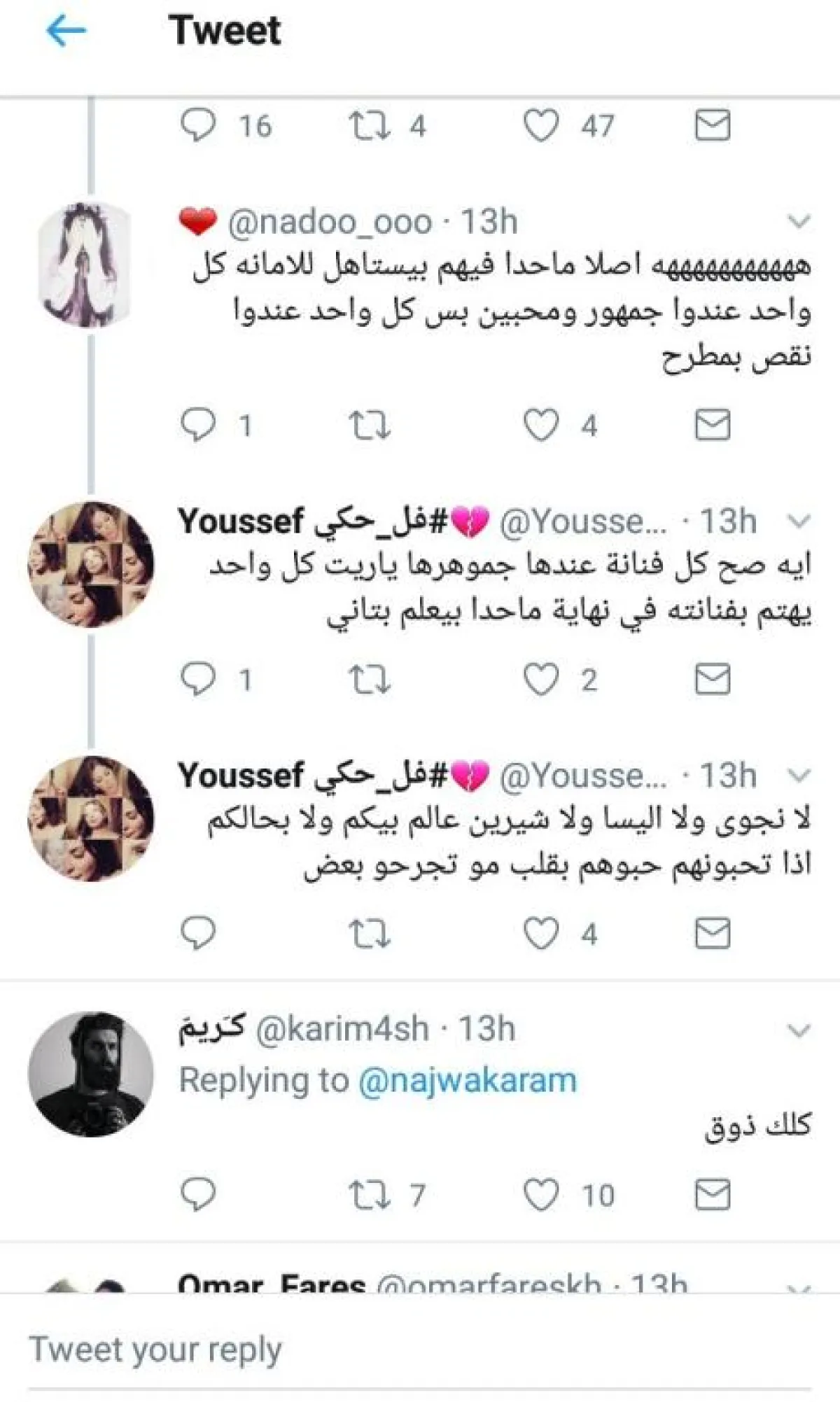Open @karim4sh's profile picture
Screen dimensions: 840x1402
tap(91, 1074)
